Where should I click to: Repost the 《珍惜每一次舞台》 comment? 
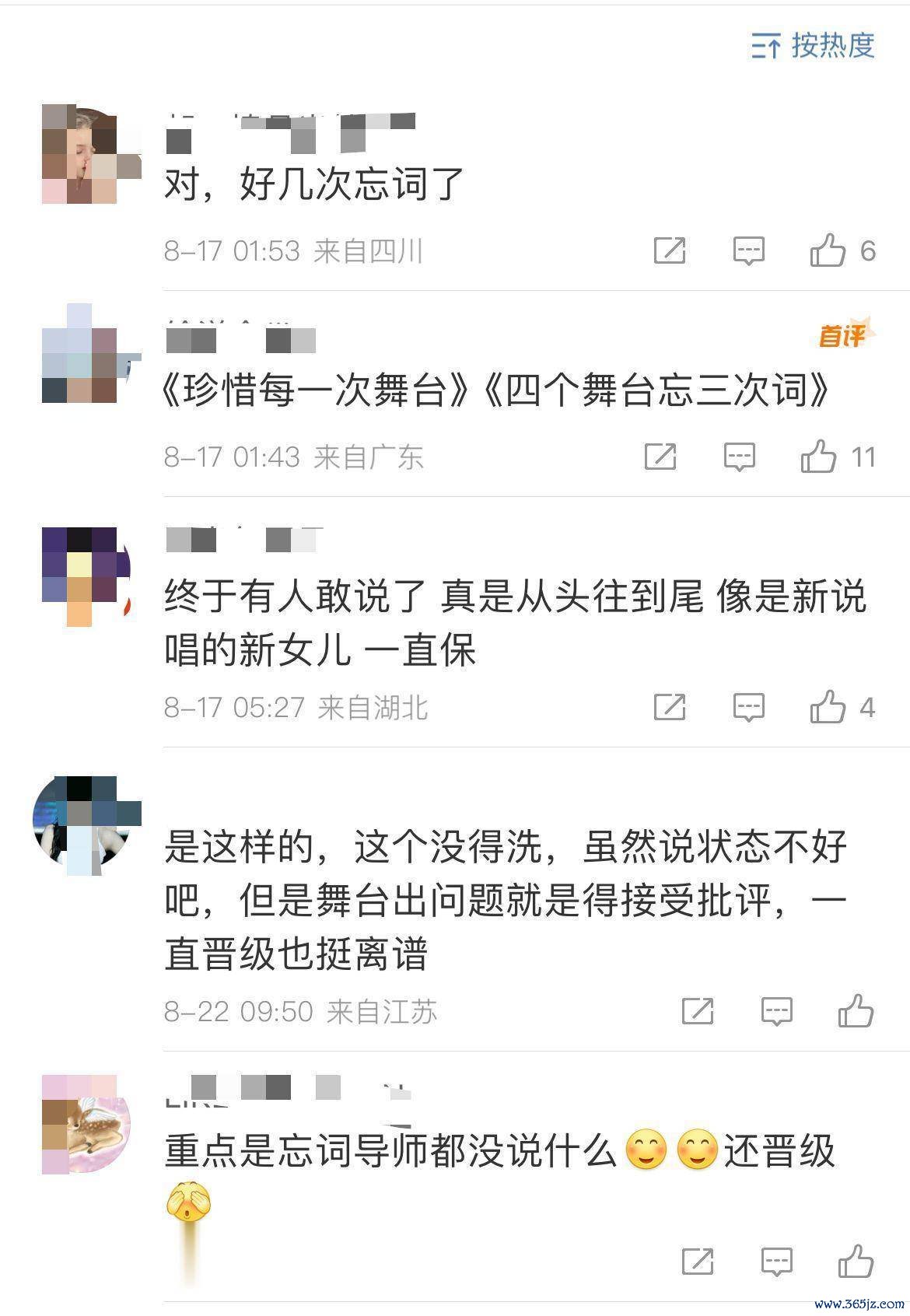(x=660, y=457)
